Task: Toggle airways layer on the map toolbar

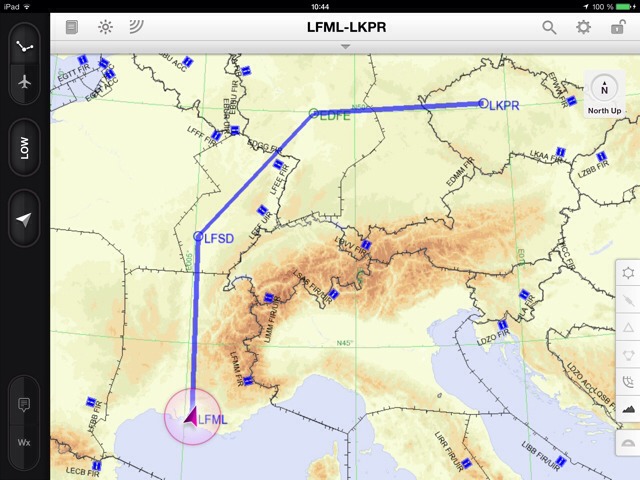Action: click(x=628, y=299)
